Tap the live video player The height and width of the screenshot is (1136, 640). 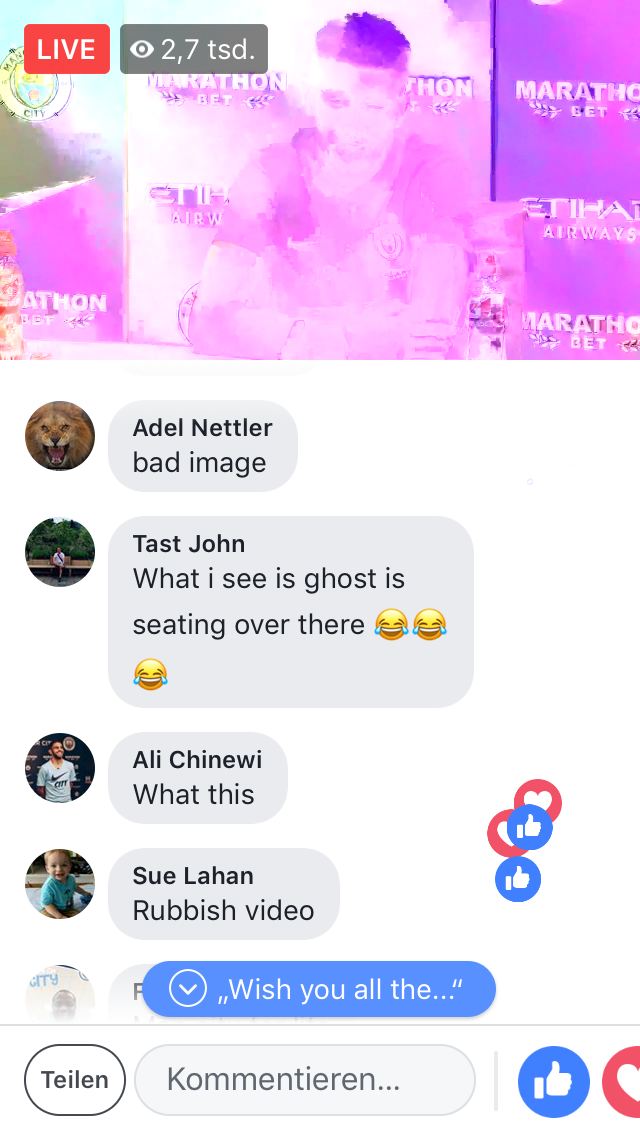point(320,180)
